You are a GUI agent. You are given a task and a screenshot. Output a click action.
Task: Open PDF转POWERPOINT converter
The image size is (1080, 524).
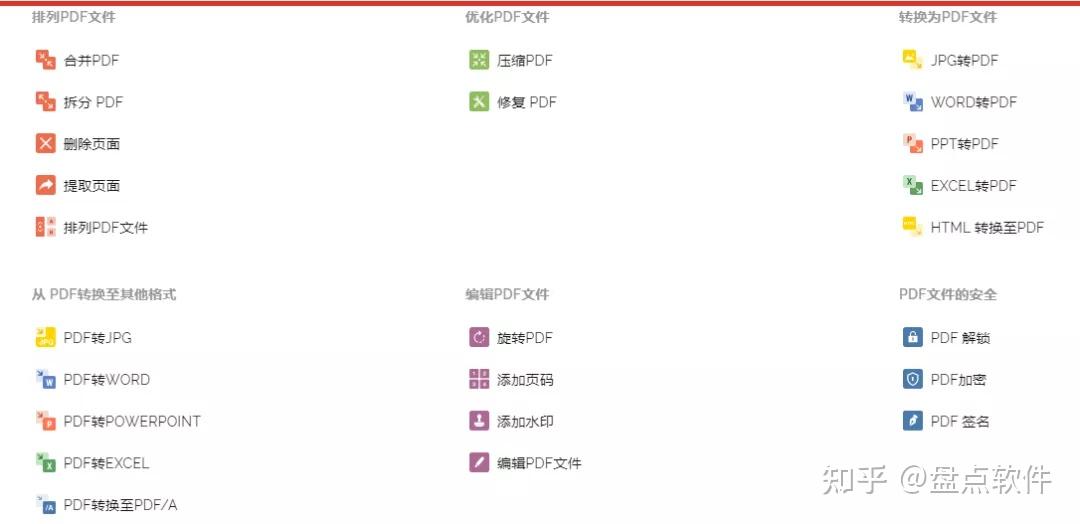coord(131,422)
